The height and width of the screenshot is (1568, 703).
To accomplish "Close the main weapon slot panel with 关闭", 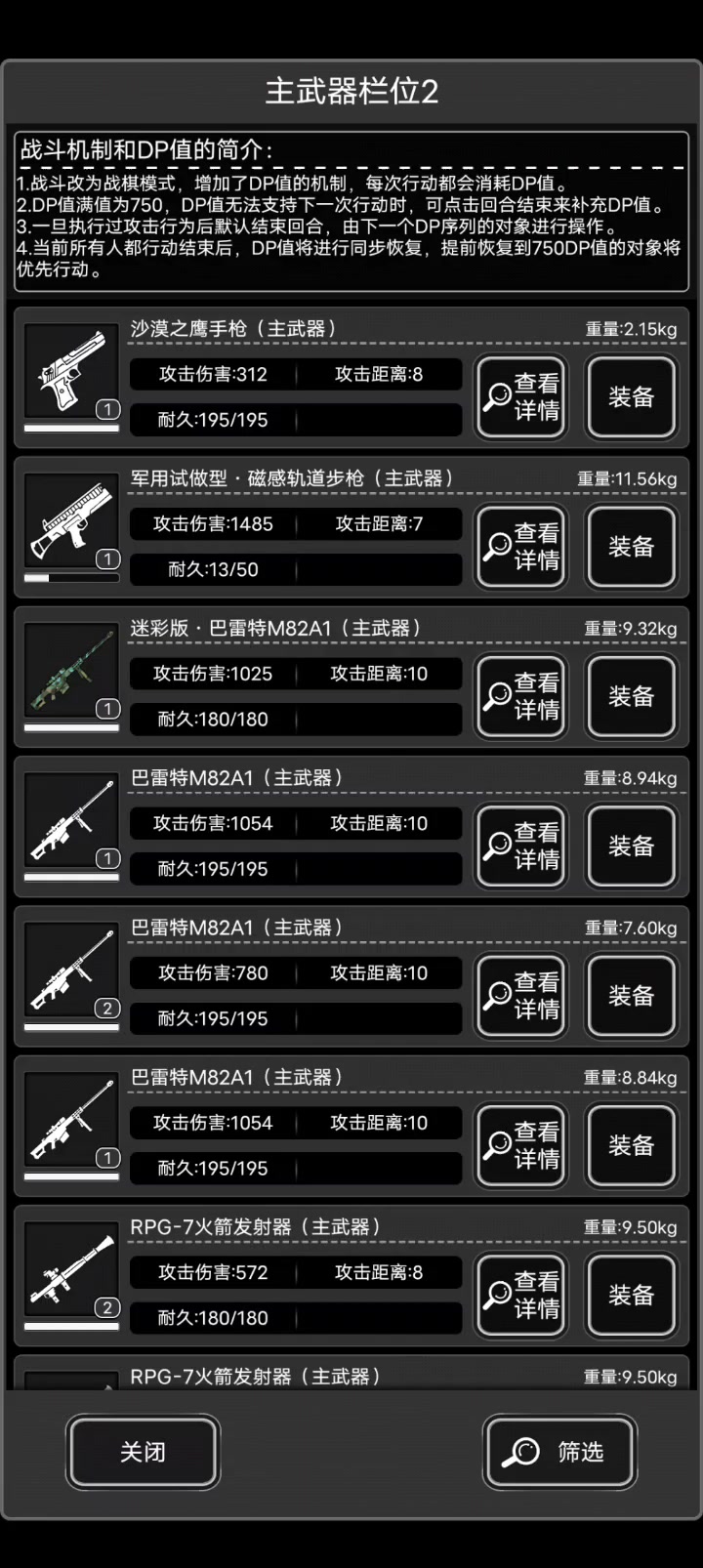I will tap(143, 1452).
